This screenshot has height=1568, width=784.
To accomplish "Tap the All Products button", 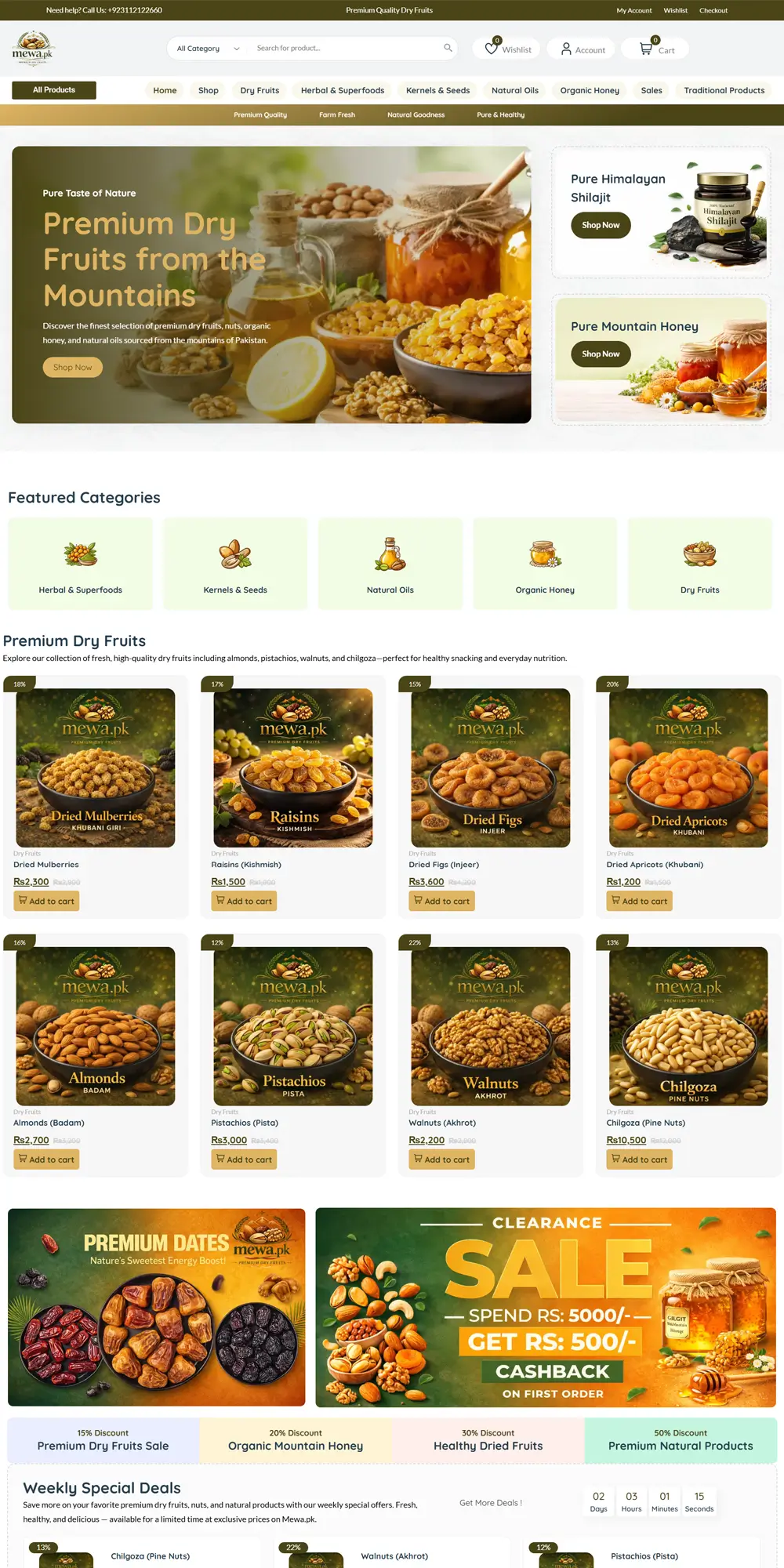I will click(54, 90).
